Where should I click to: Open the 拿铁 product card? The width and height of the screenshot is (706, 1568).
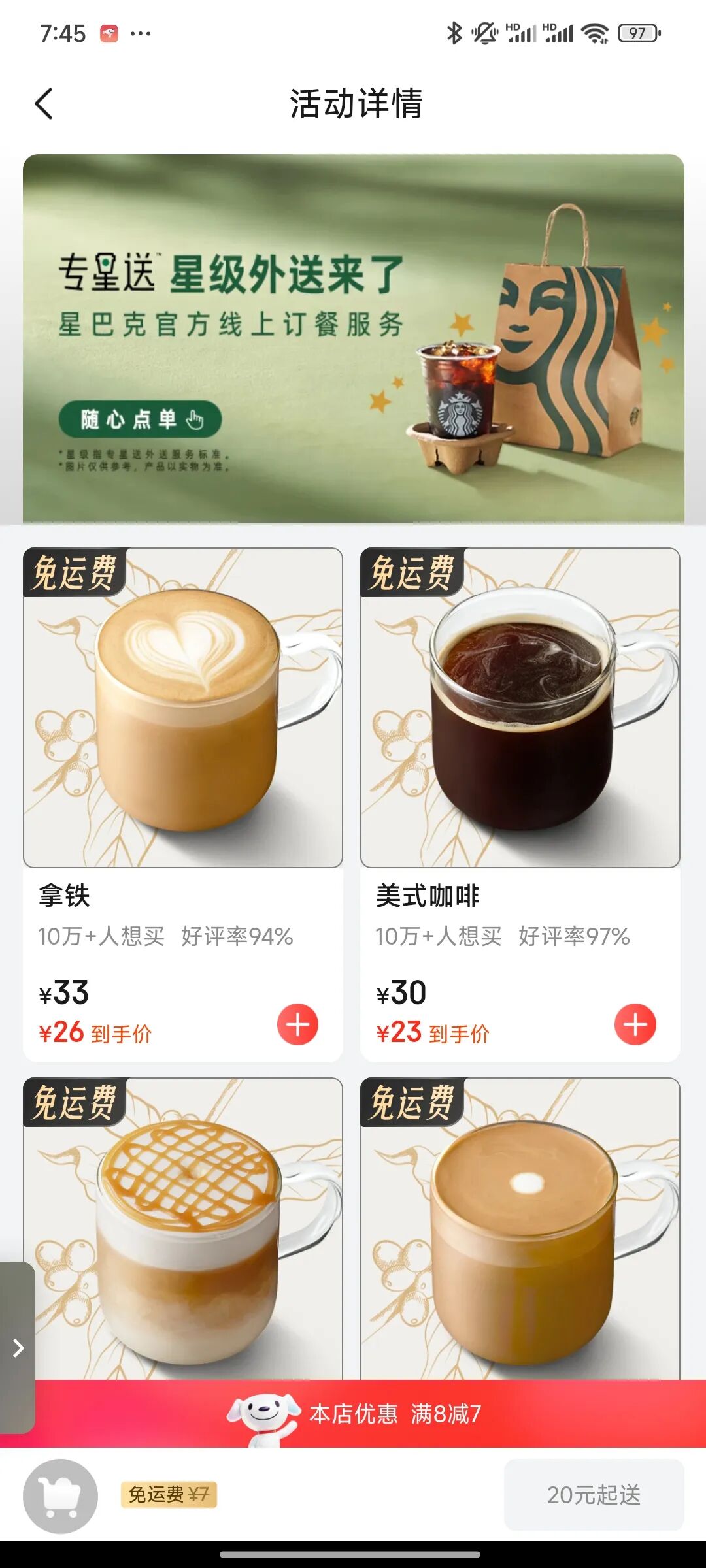coord(183,805)
